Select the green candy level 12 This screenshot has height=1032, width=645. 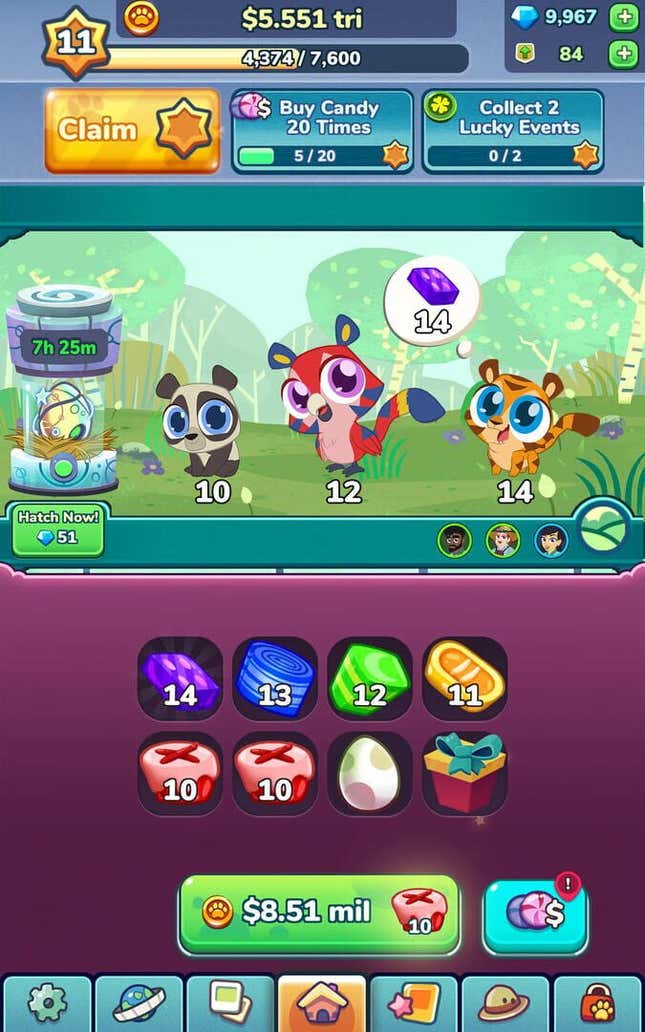pyautogui.click(x=370, y=678)
